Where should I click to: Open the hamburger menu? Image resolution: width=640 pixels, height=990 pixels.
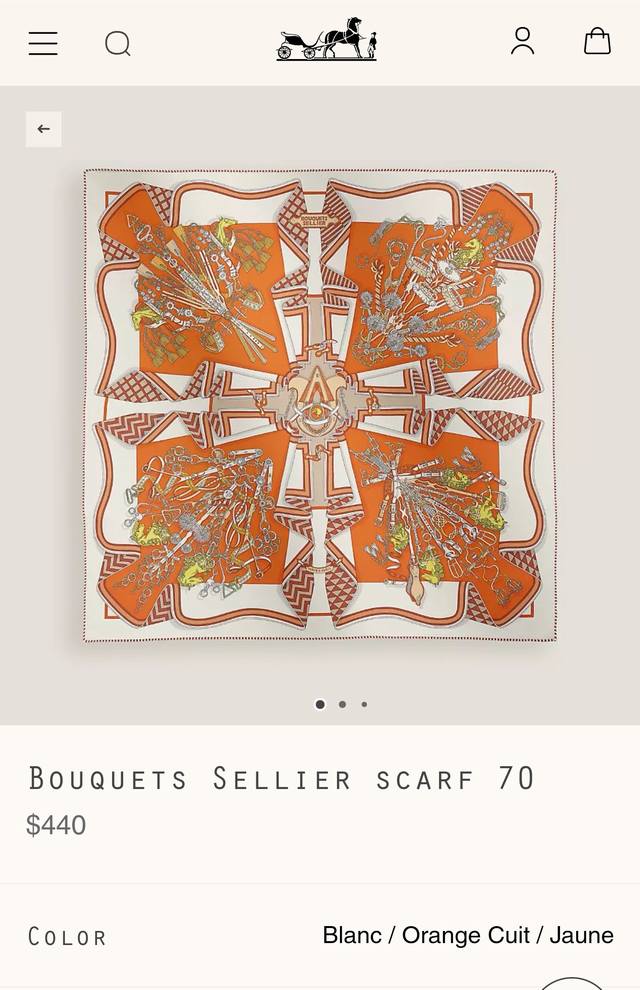click(x=43, y=43)
